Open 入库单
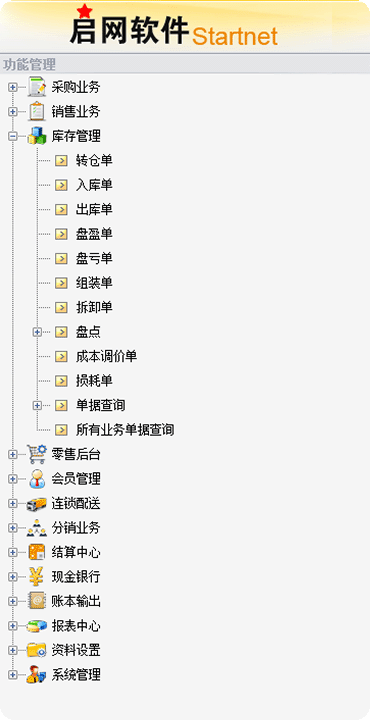 [x=94, y=185]
